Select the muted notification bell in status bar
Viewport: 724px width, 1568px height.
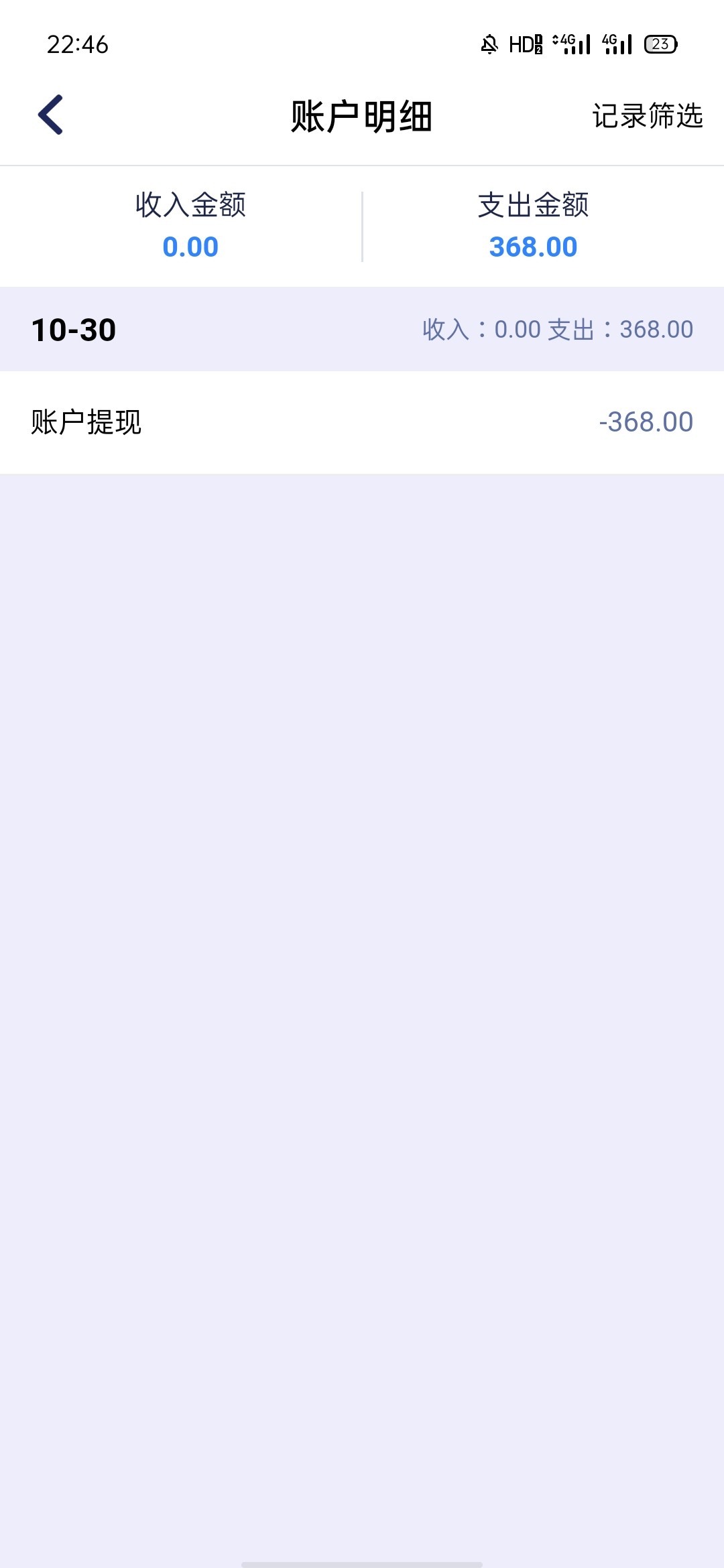[490, 44]
